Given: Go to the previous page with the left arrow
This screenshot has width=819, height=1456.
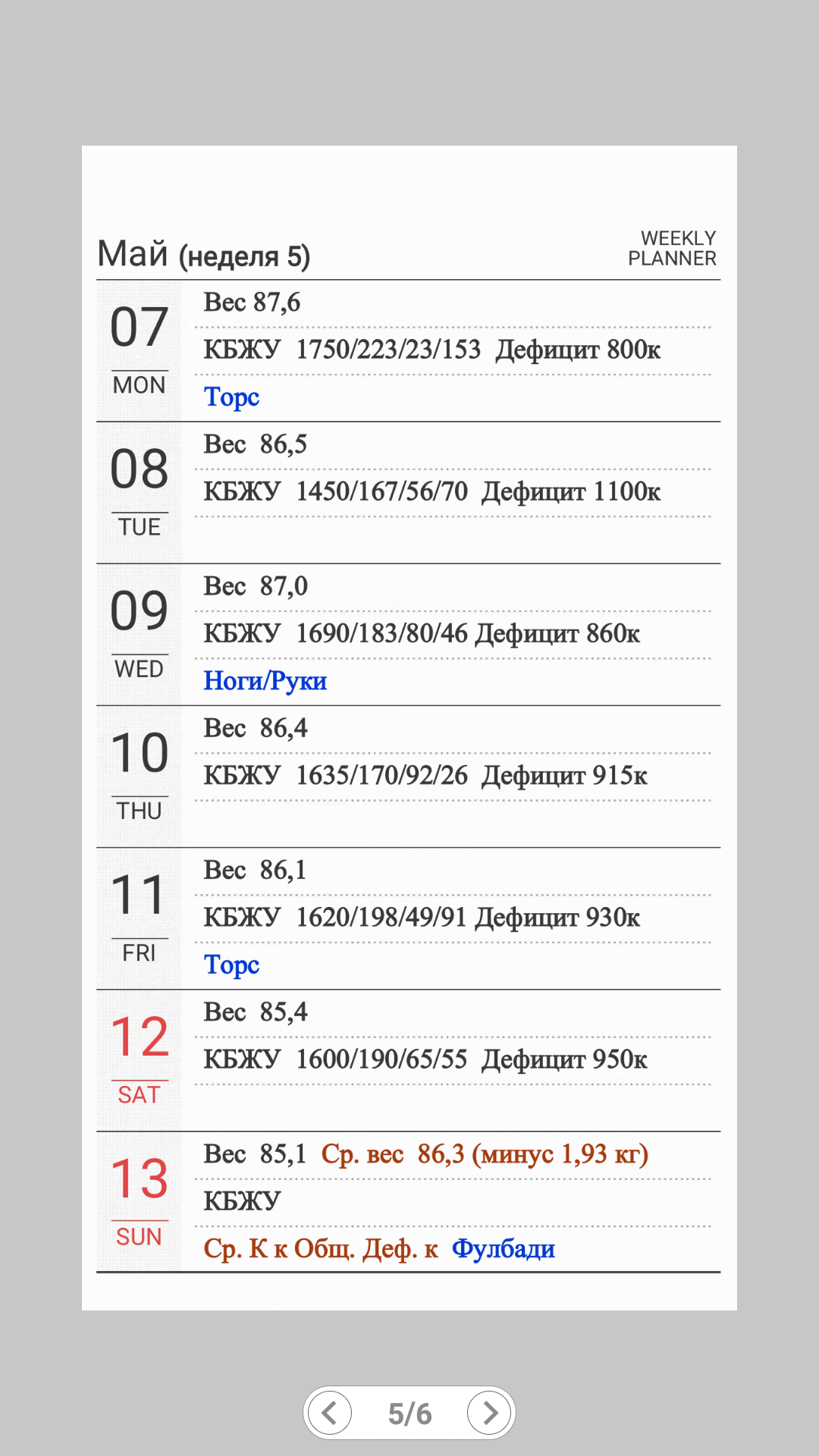Looking at the screenshot, I should (x=330, y=1413).
